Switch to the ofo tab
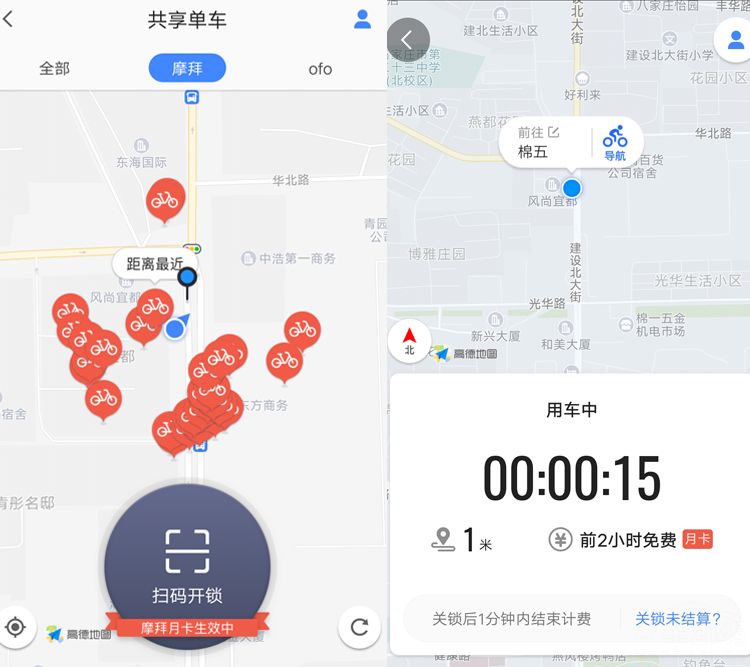 [320, 69]
